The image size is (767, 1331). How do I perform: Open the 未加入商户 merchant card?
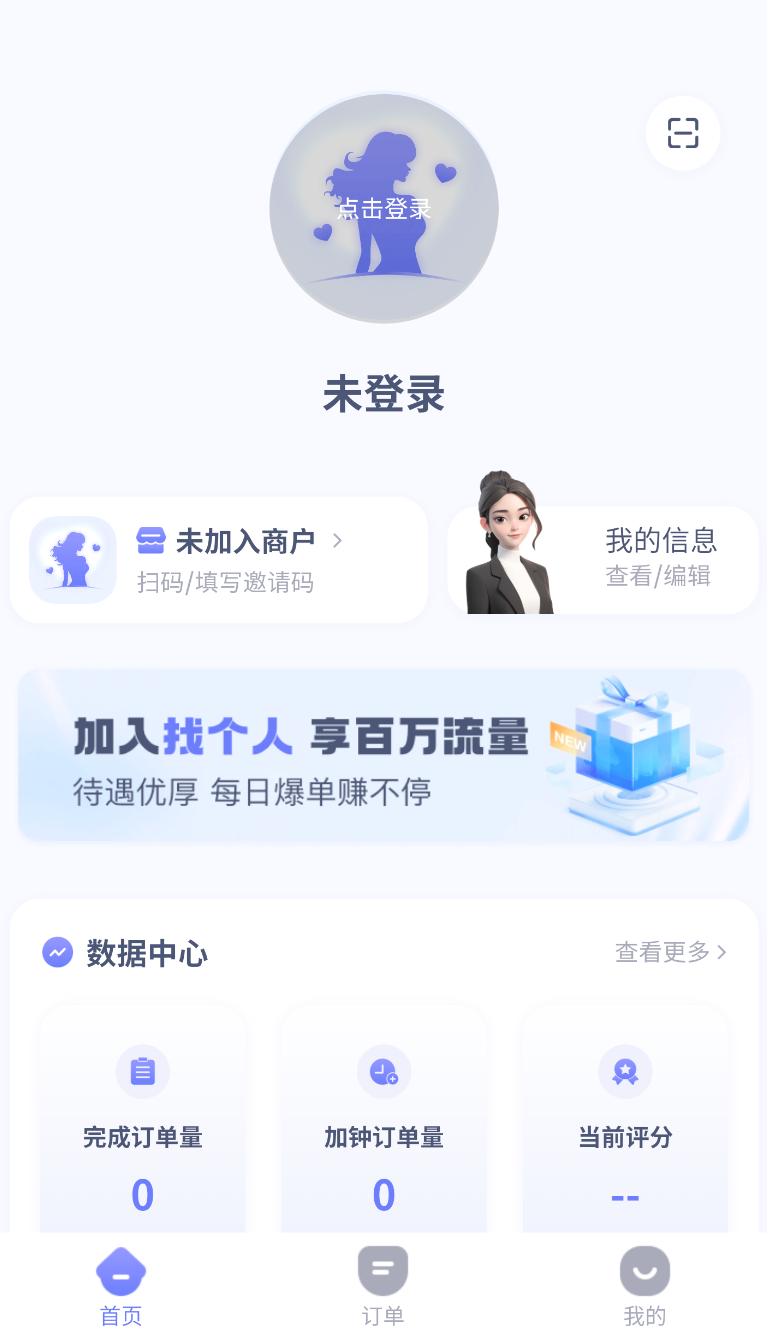(x=219, y=560)
